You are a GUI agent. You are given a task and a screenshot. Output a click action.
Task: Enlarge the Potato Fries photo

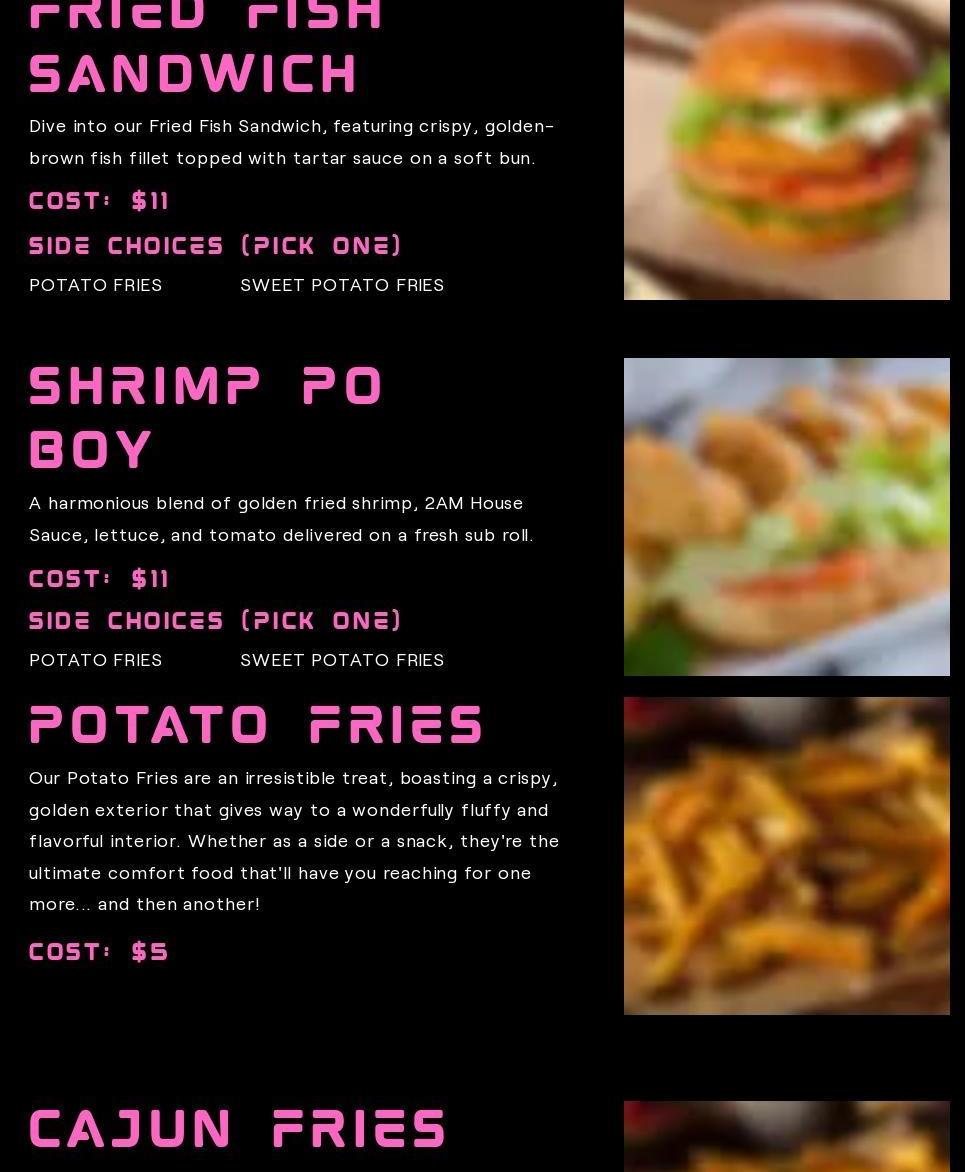786,855
